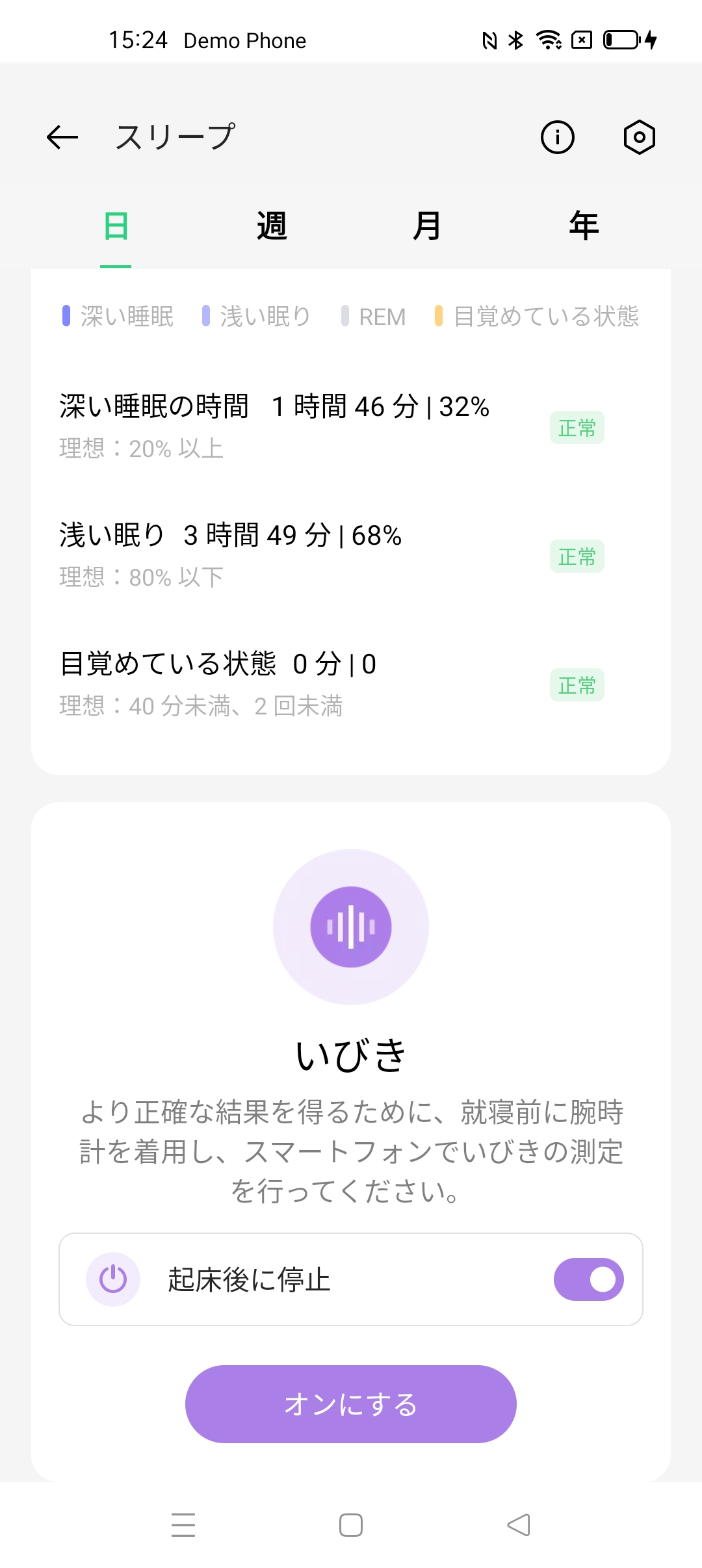Open the sleep info icon
The width and height of the screenshot is (702, 1568).
click(x=558, y=137)
